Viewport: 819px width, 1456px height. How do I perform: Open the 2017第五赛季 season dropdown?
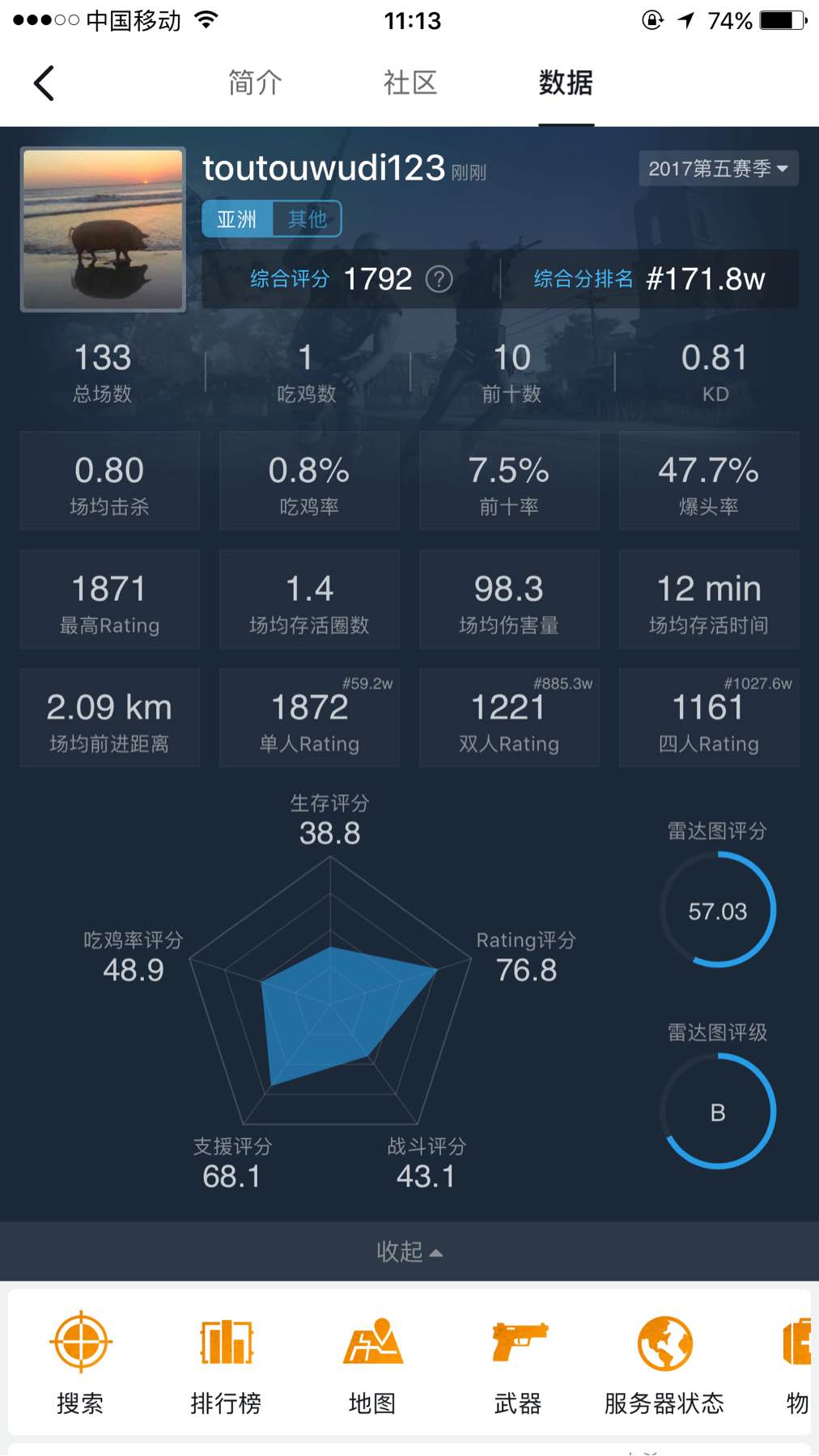719,168
